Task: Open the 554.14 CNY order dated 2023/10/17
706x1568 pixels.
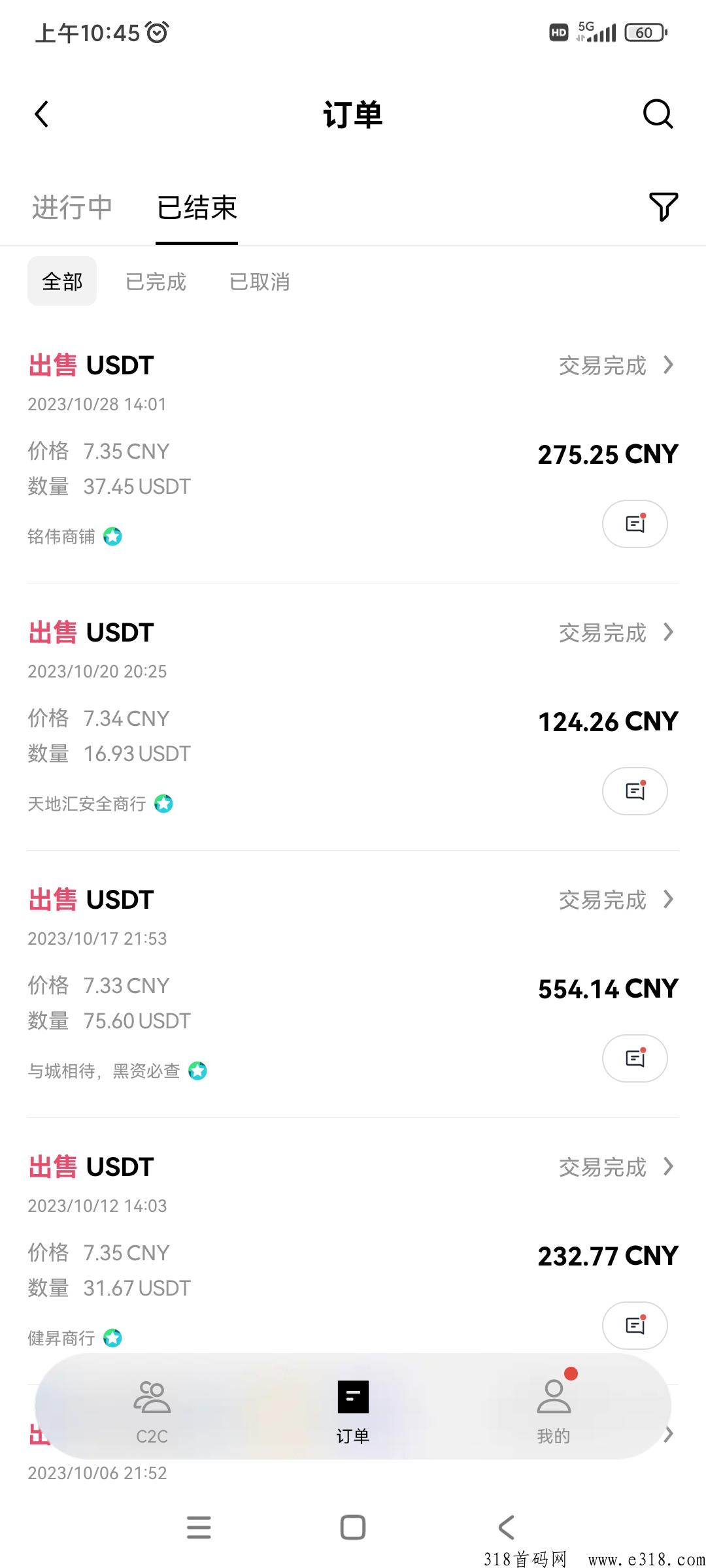Action: coord(353,985)
